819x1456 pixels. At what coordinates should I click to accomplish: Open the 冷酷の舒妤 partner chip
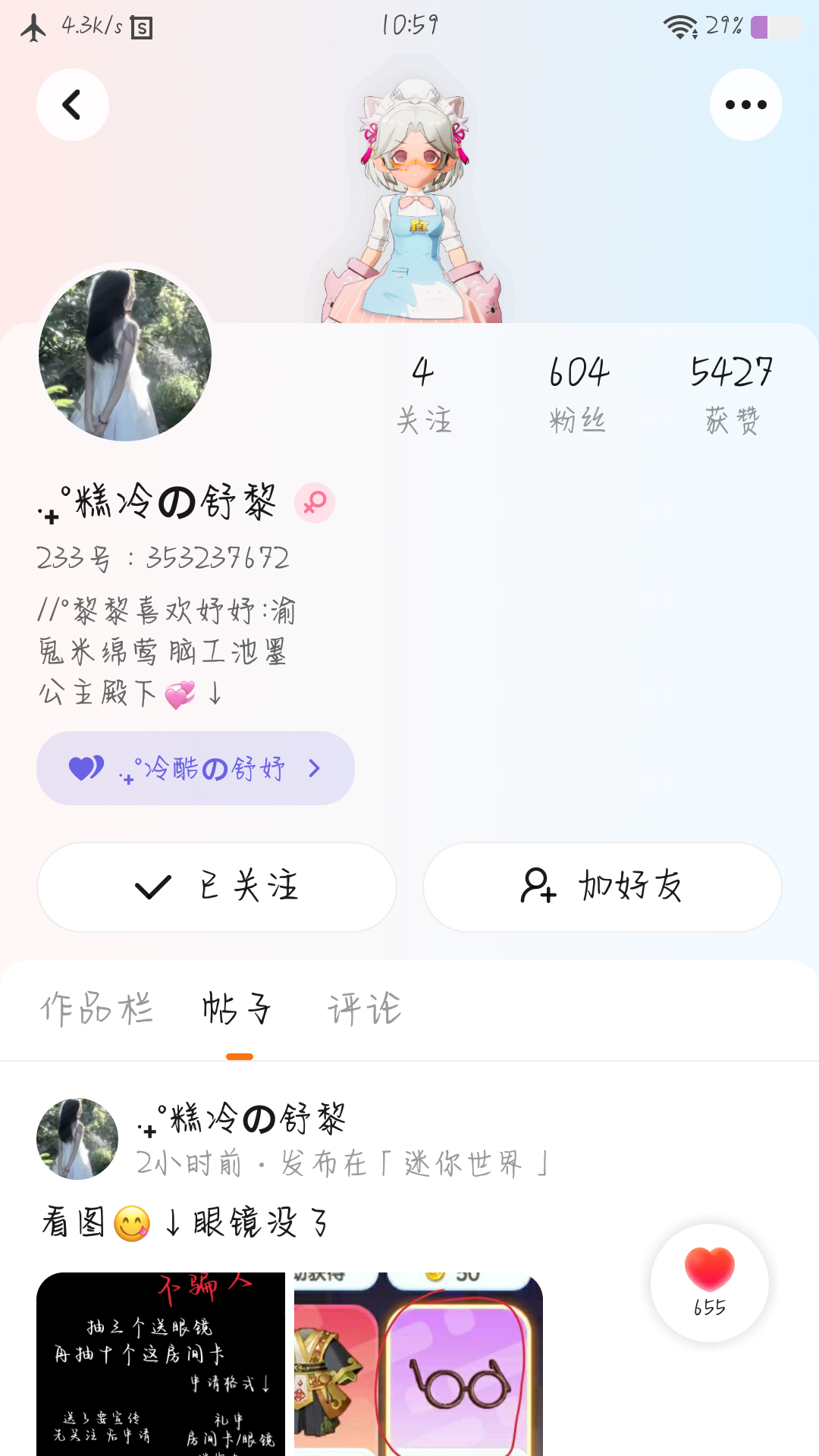(x=196, y=768)
